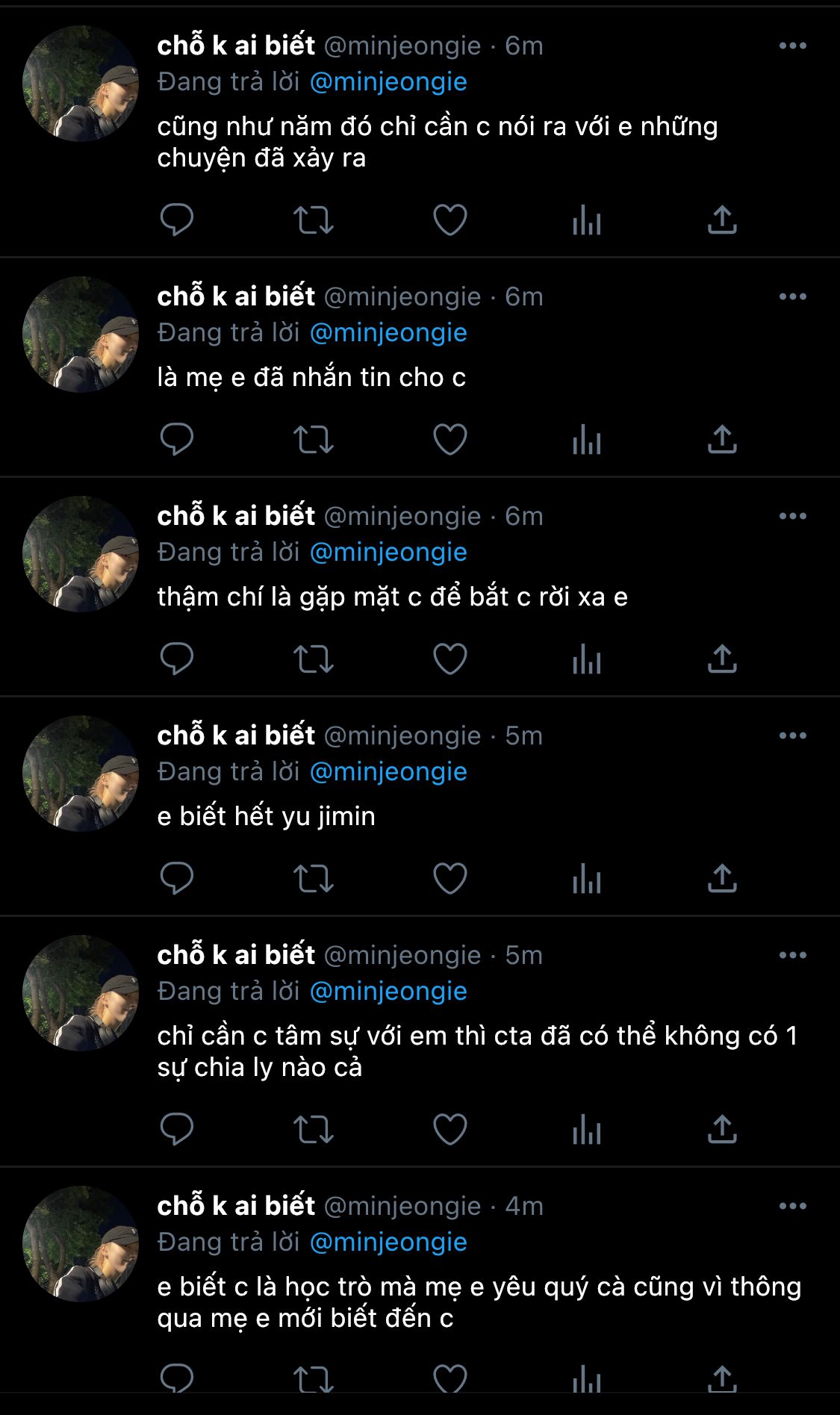View analytics of 'e biết hết yu jimin' tweet
Viewport: 840px width, 1415px height.
point(587,878)
